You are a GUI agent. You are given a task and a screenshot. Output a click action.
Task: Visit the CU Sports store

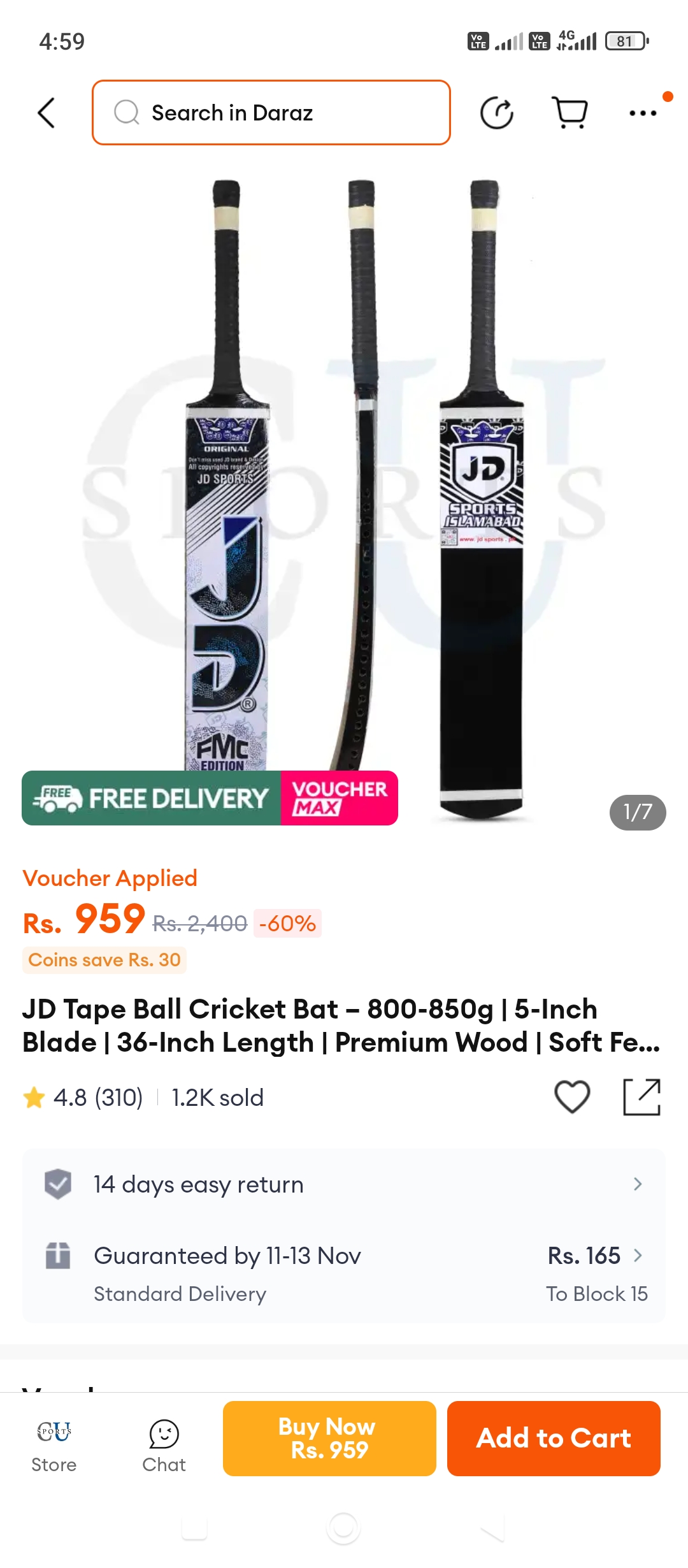click(x=54, y=1446)
